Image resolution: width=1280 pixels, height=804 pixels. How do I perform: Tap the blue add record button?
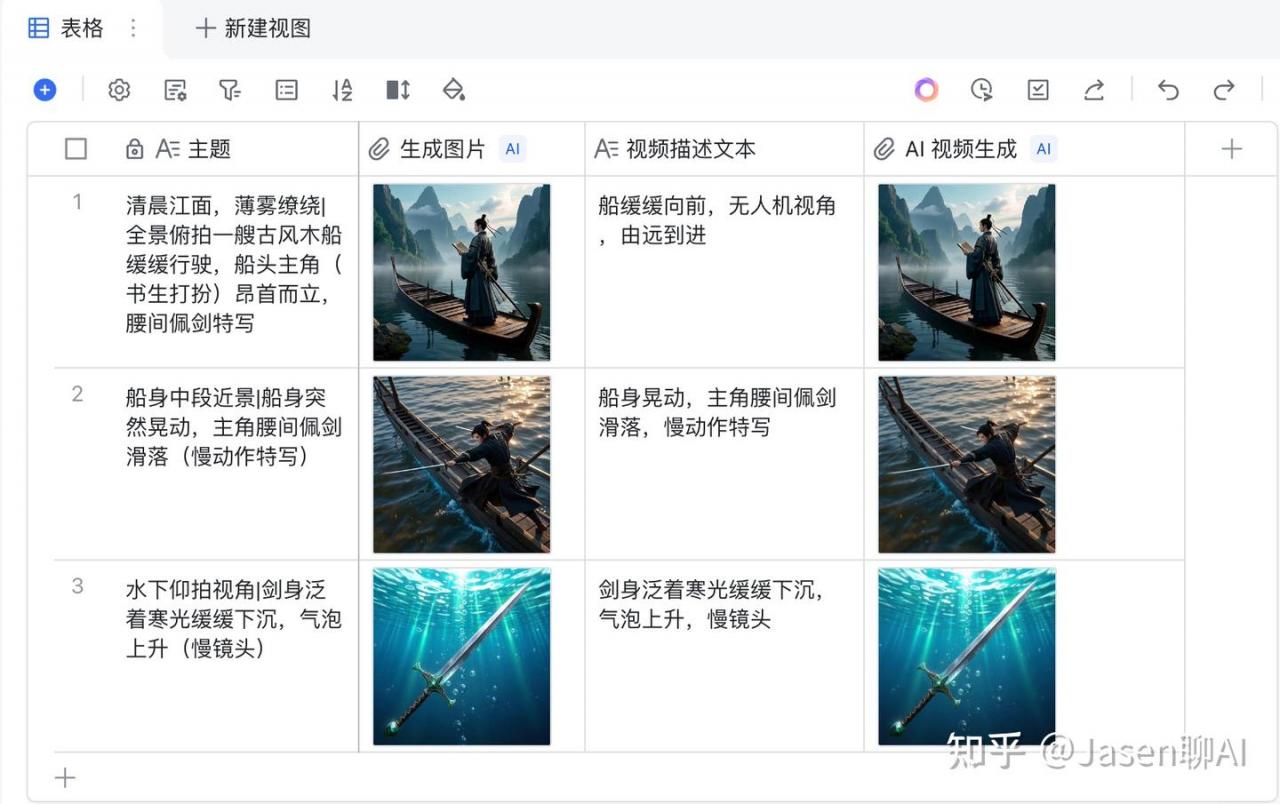pyautogui.click(x=44, y=90)
